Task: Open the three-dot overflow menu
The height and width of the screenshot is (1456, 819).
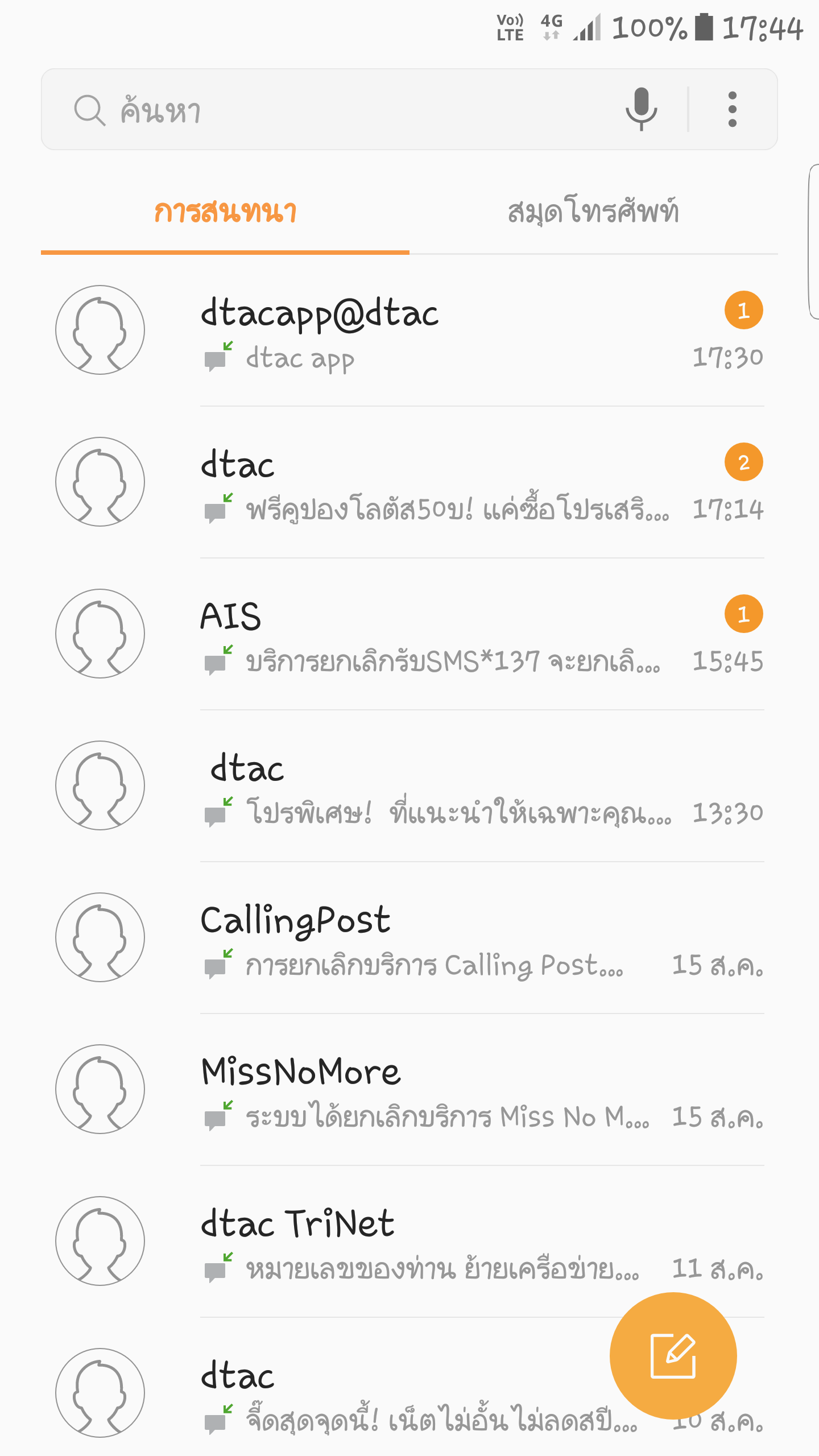Action: 733,109
